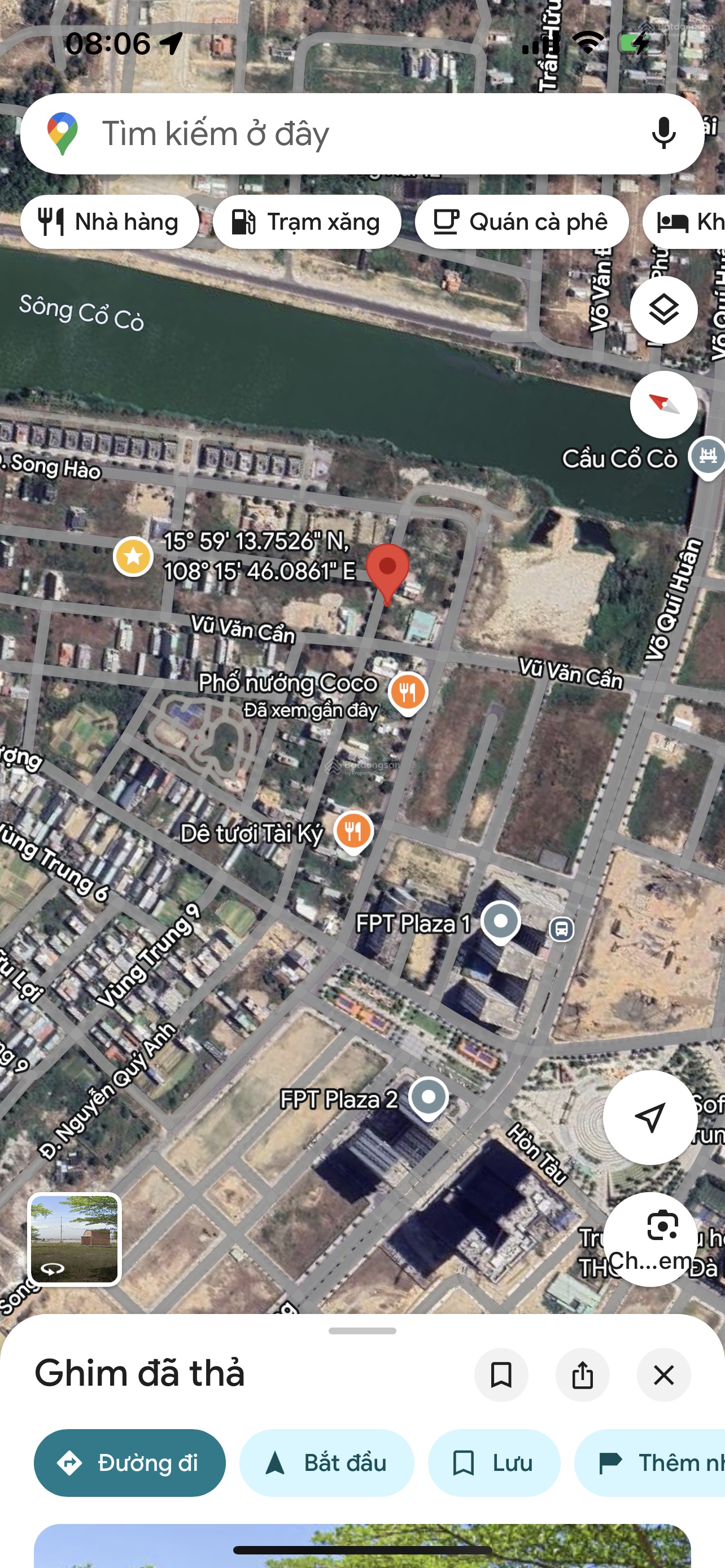The image size is (725, 1568).
Task: Open the map layers button
Action: (x=663, y=309)
